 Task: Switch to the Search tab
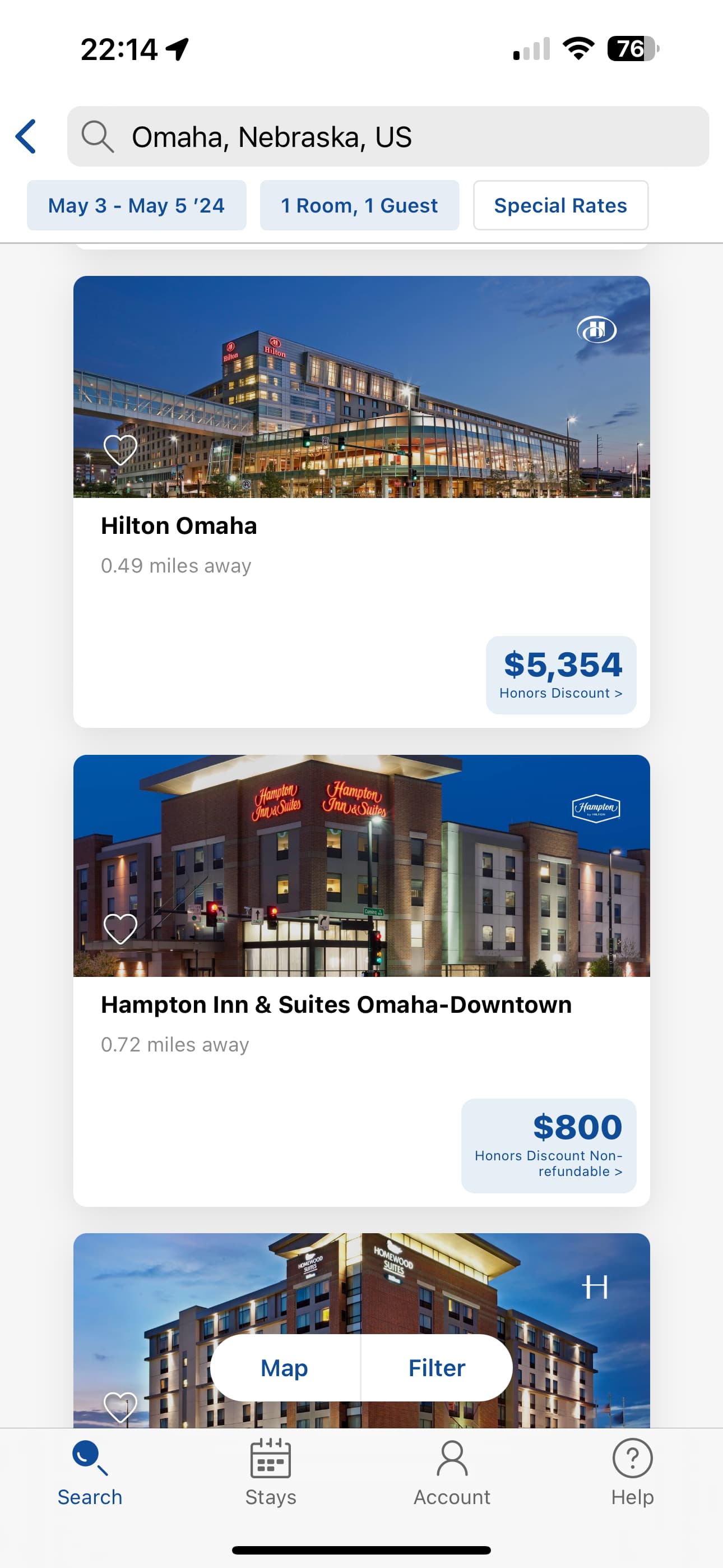(90, 1473)
